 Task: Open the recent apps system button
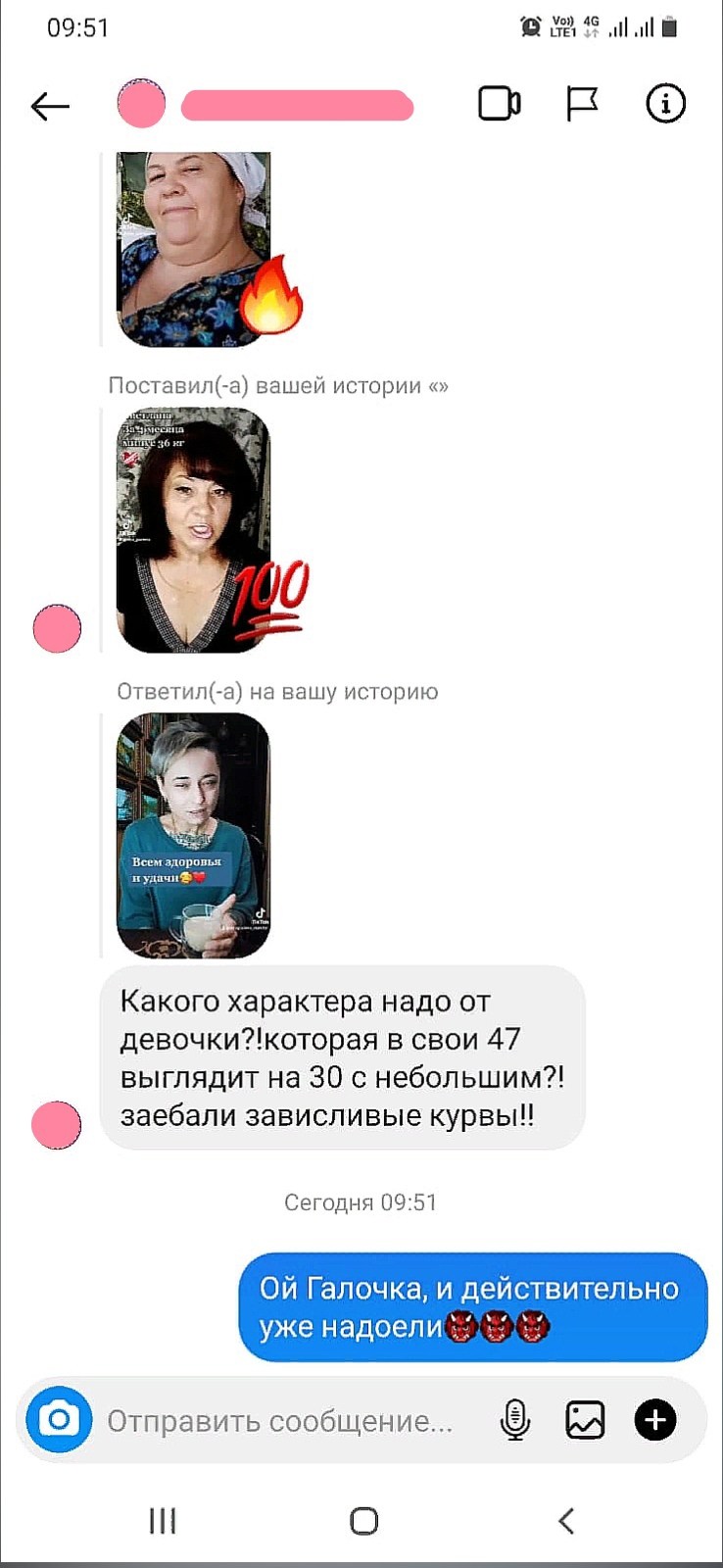(x=163, y=1521)
